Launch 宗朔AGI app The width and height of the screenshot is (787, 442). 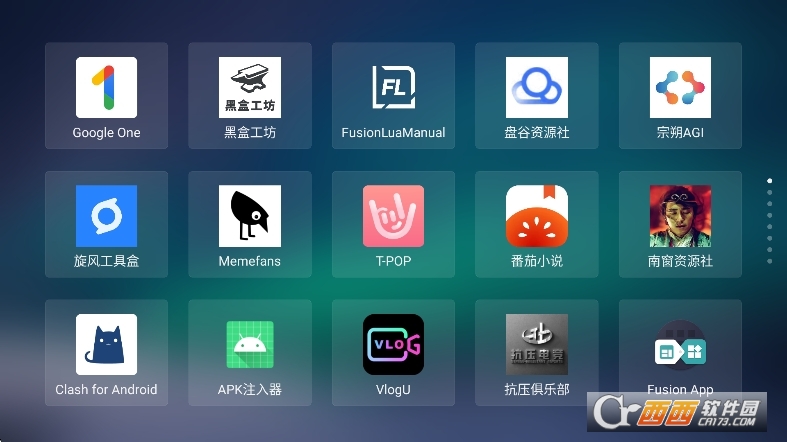tap(680, 88)
